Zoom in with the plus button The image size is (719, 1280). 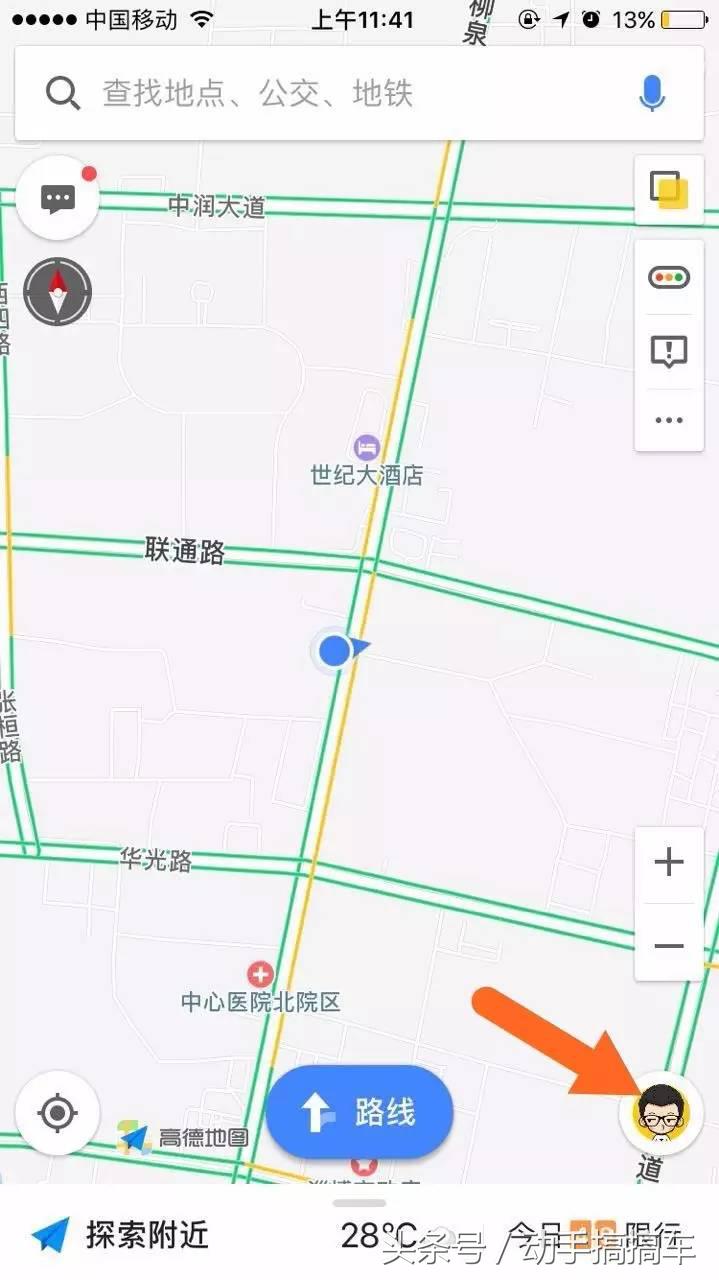(668, 862)
